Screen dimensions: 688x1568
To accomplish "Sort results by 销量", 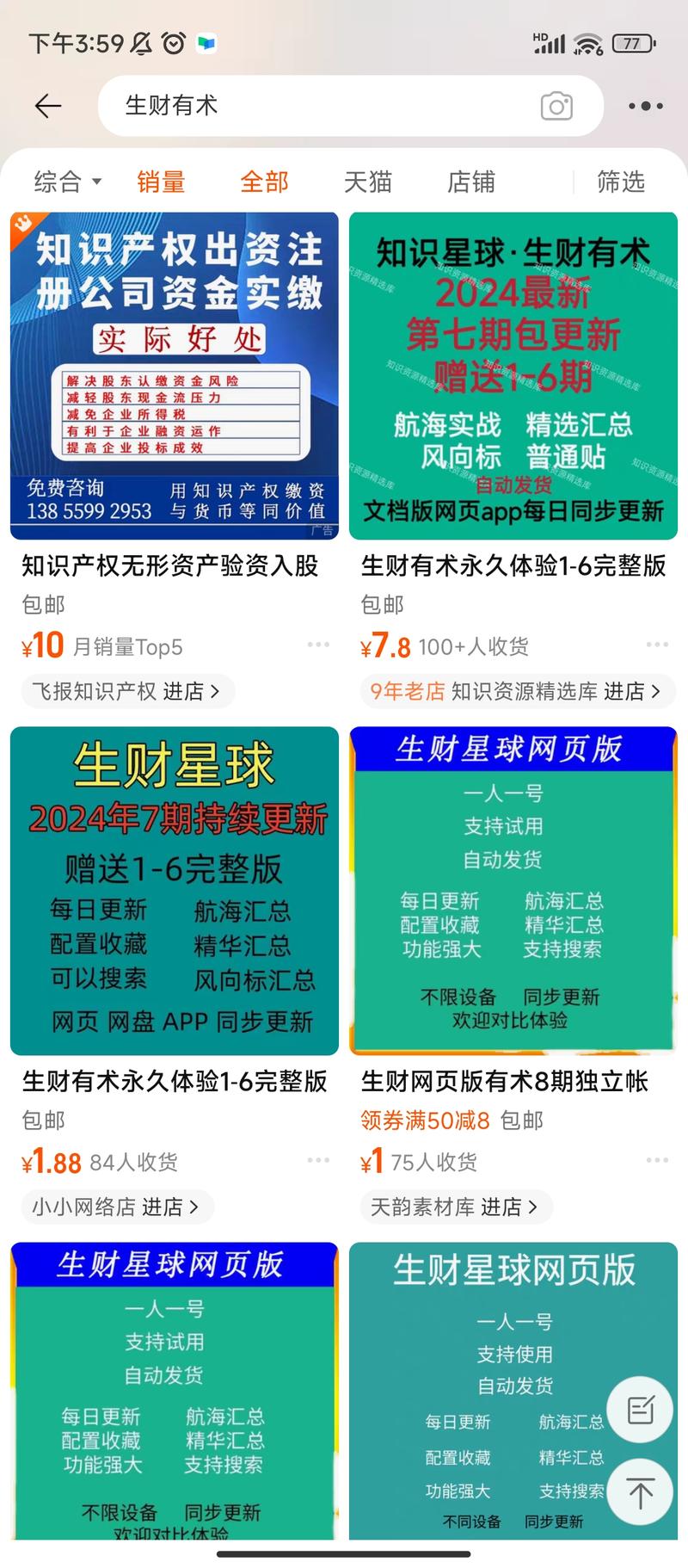I will [x=161, y=182].
